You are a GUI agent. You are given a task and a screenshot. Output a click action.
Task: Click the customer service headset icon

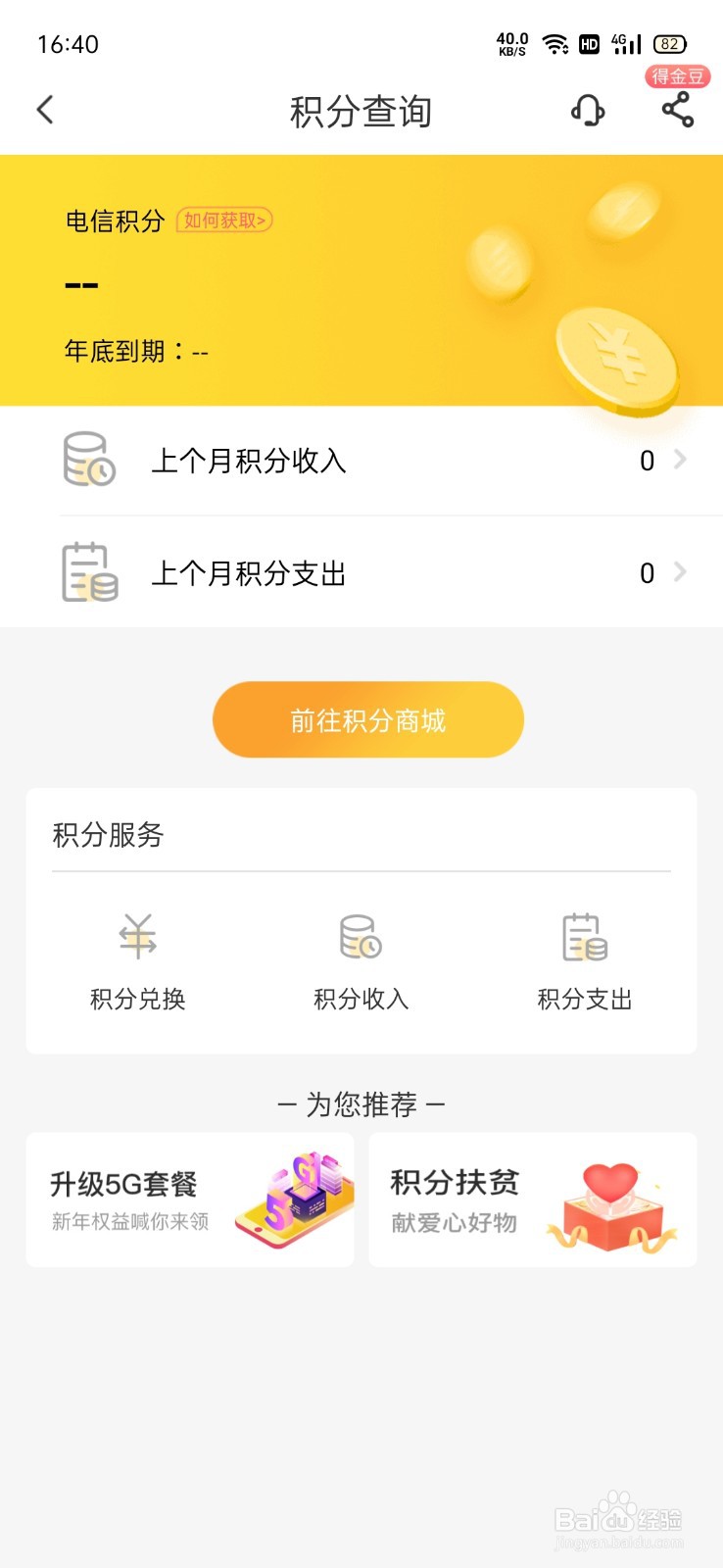coord(586,111)
